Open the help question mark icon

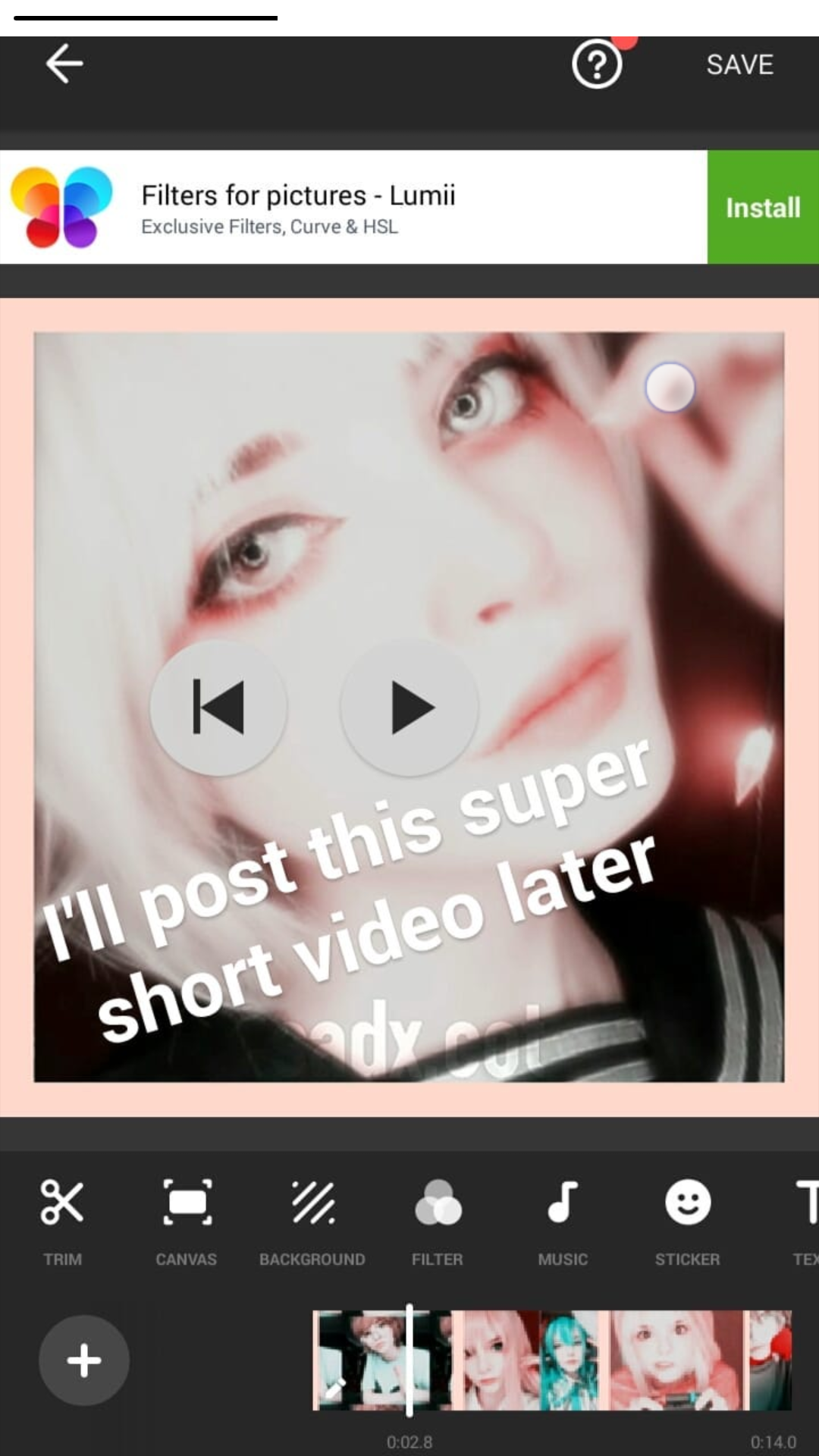pos(597,65)
